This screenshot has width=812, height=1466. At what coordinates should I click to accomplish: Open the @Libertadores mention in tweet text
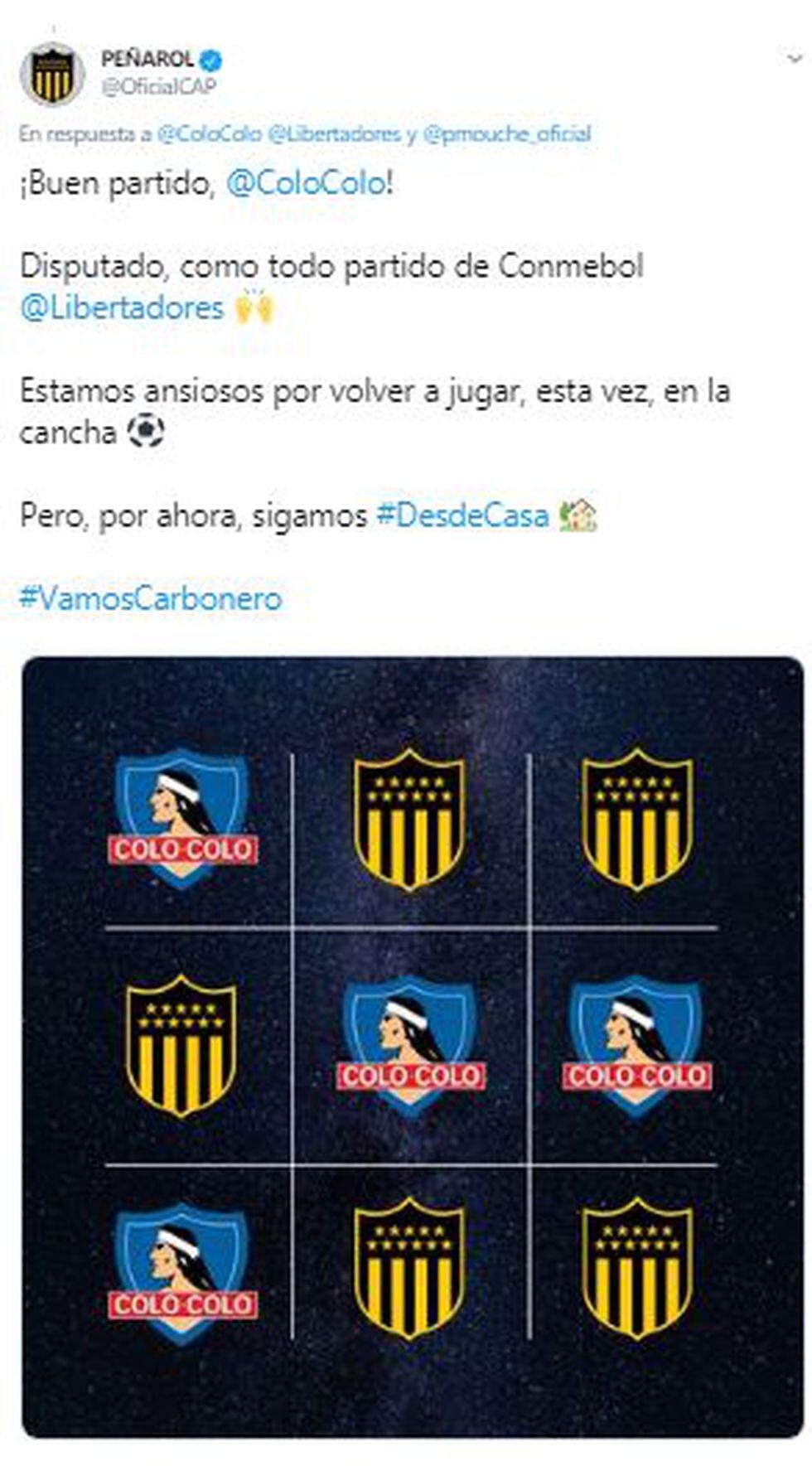pyautogui.click(x=122, y=308)
